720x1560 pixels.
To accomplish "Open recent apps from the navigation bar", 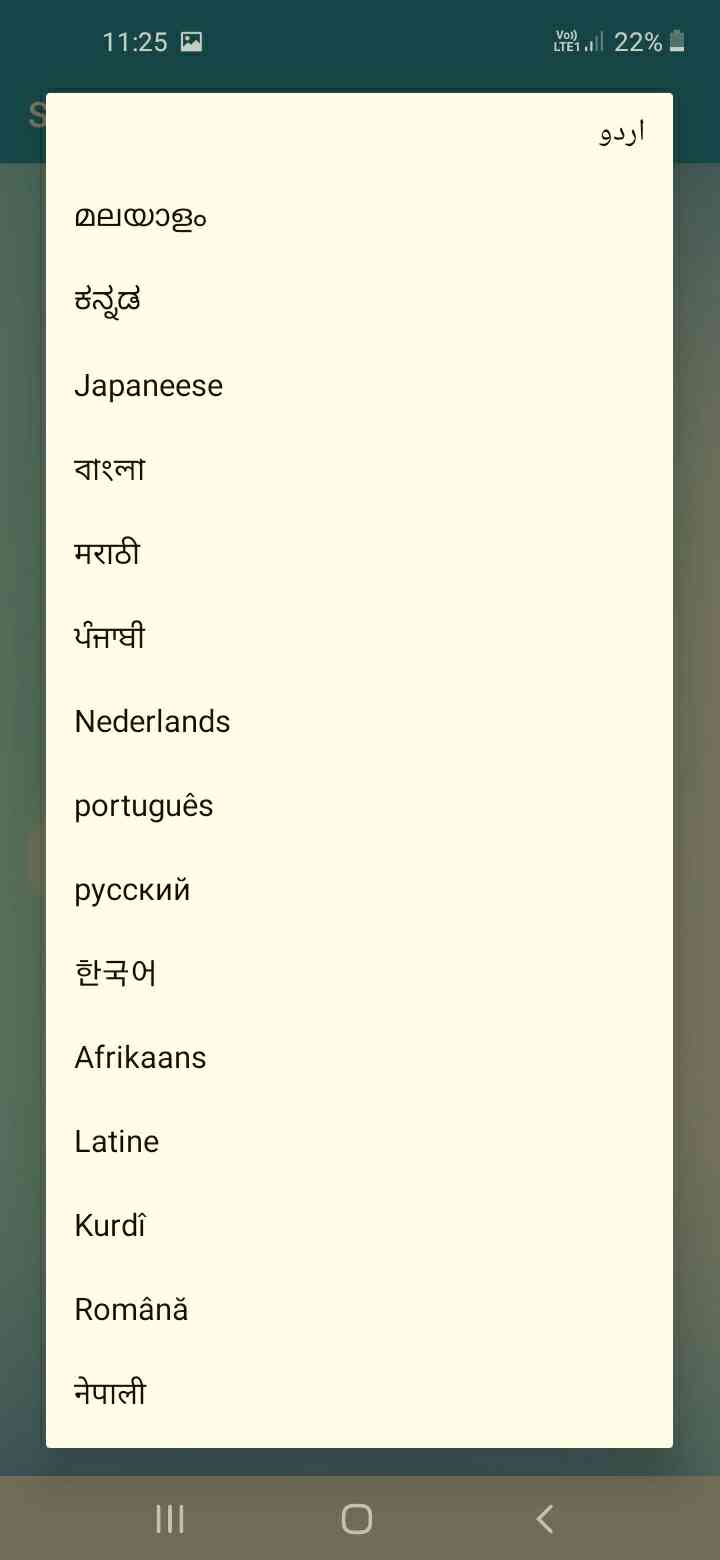I will point(170,1519).
